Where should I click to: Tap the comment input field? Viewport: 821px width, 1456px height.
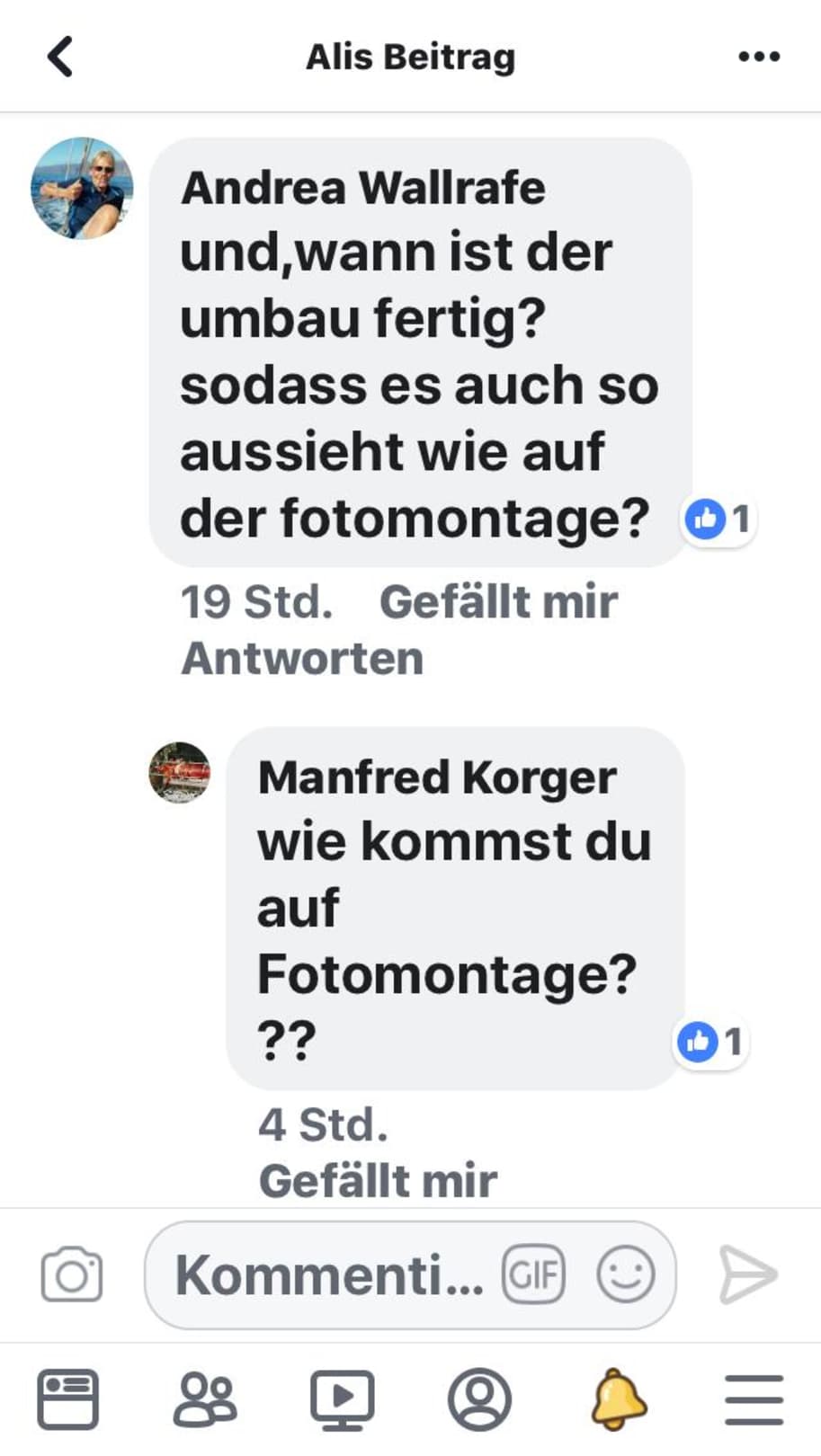point(328,1274)
